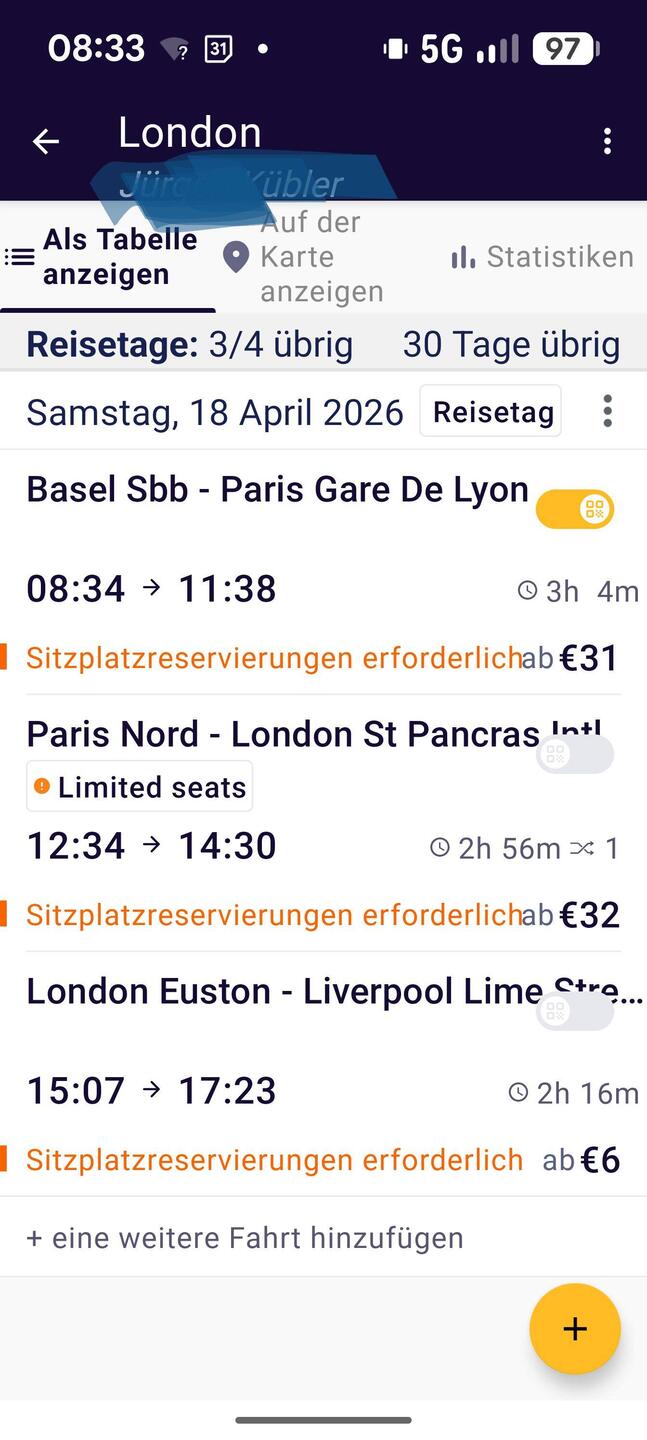Tap the Reisetag button for Samstag
Screen dimensions: 647x1440
pos(491,412)
